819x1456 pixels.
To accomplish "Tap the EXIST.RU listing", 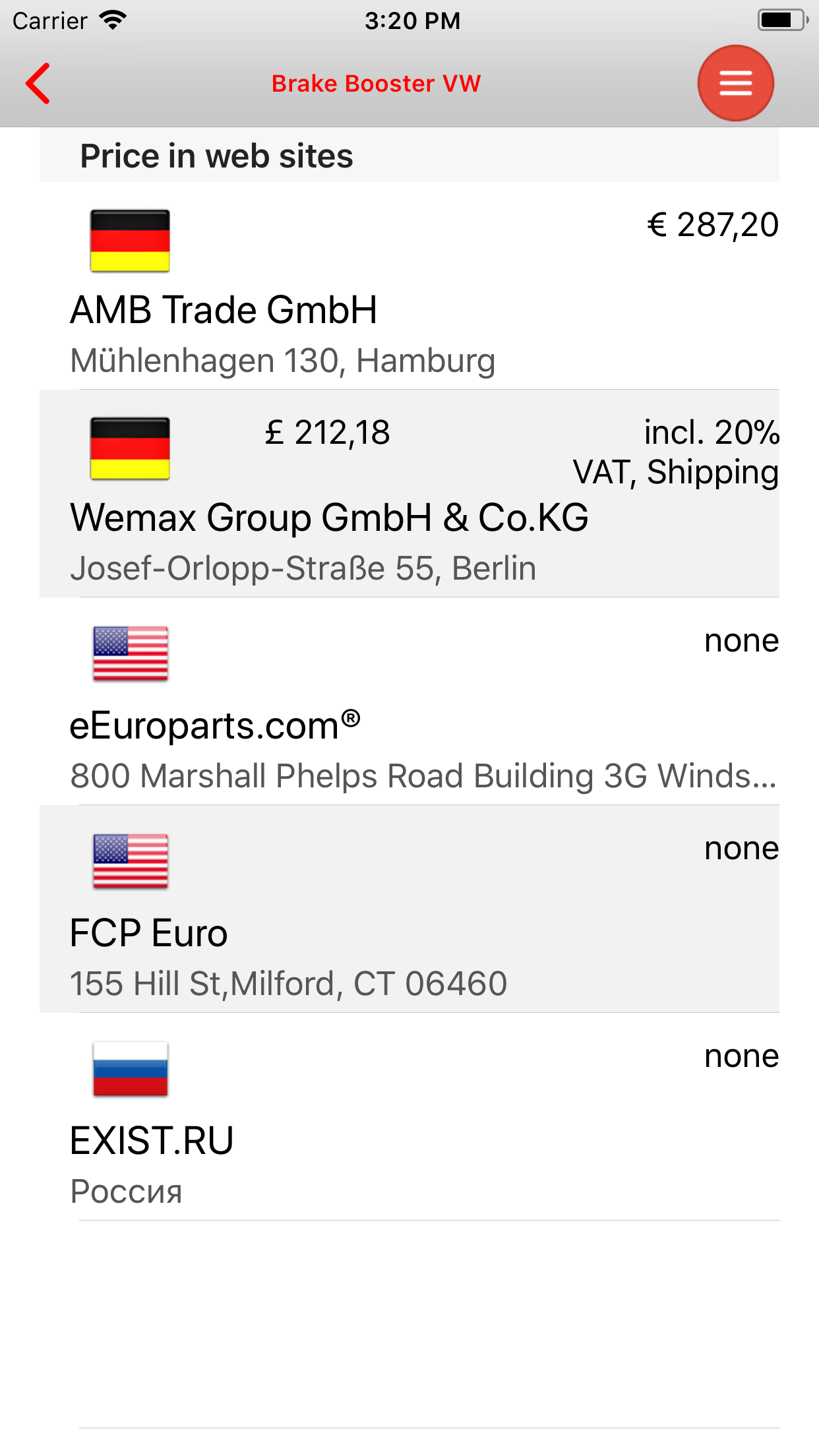I will 409,1118.
